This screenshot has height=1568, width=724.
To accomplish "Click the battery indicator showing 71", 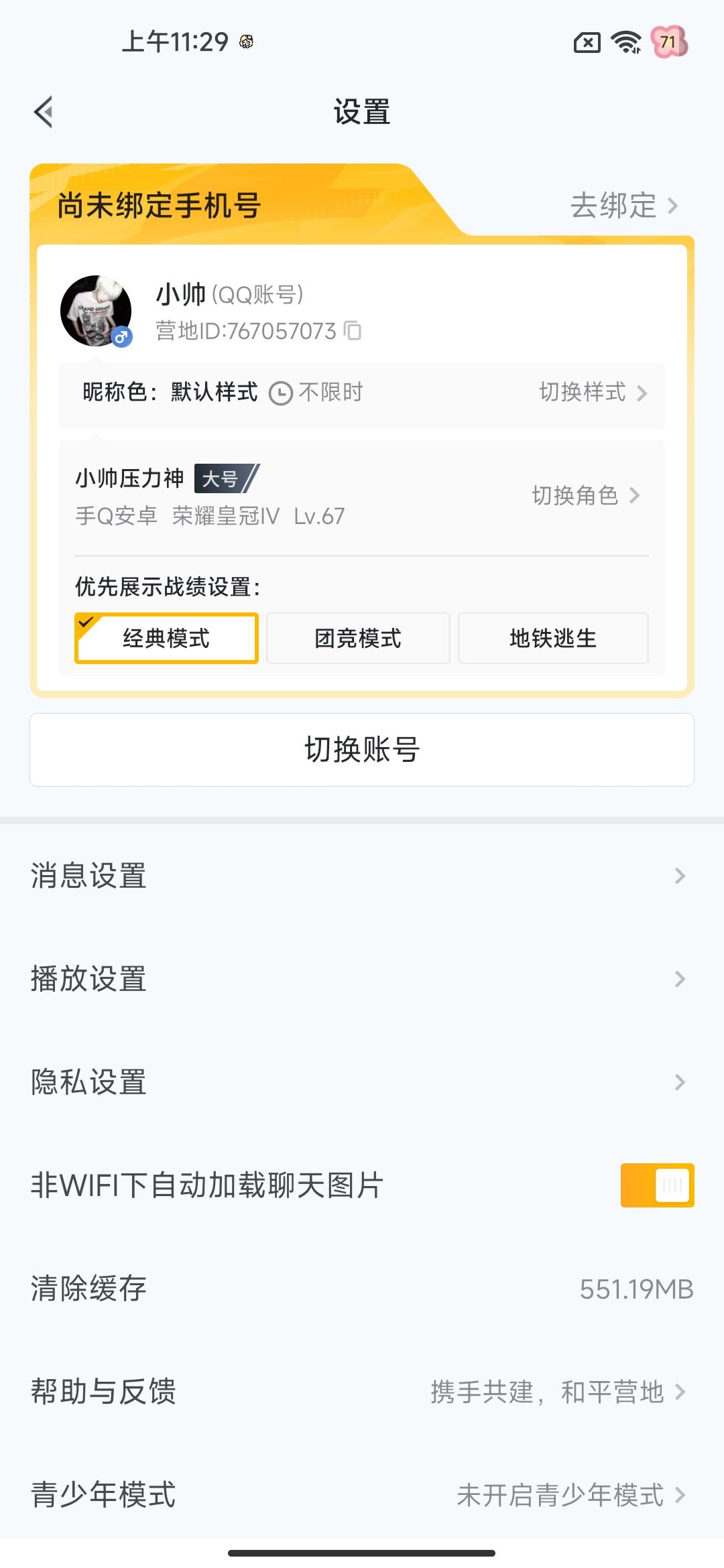I will click(x=670, y=43).
